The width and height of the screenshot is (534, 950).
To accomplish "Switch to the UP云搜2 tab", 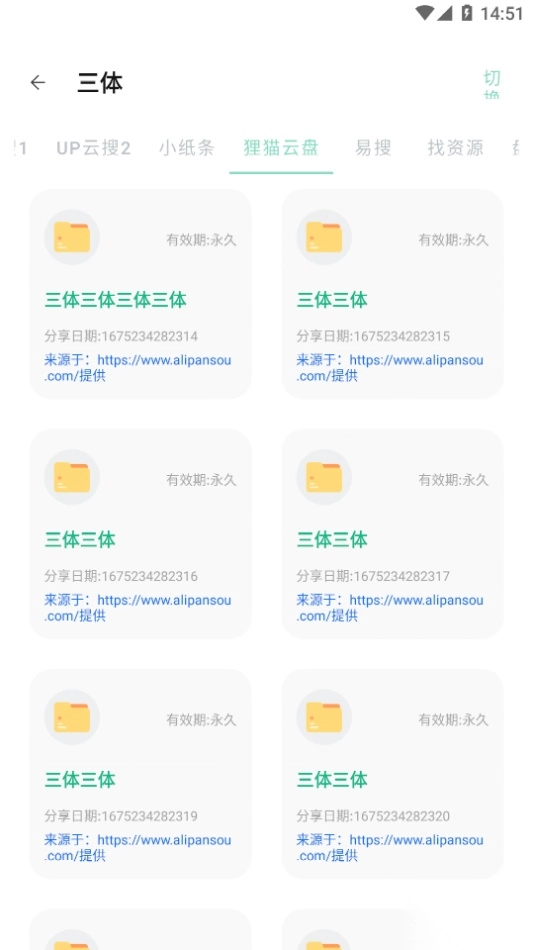I will [x=93, y=148].
